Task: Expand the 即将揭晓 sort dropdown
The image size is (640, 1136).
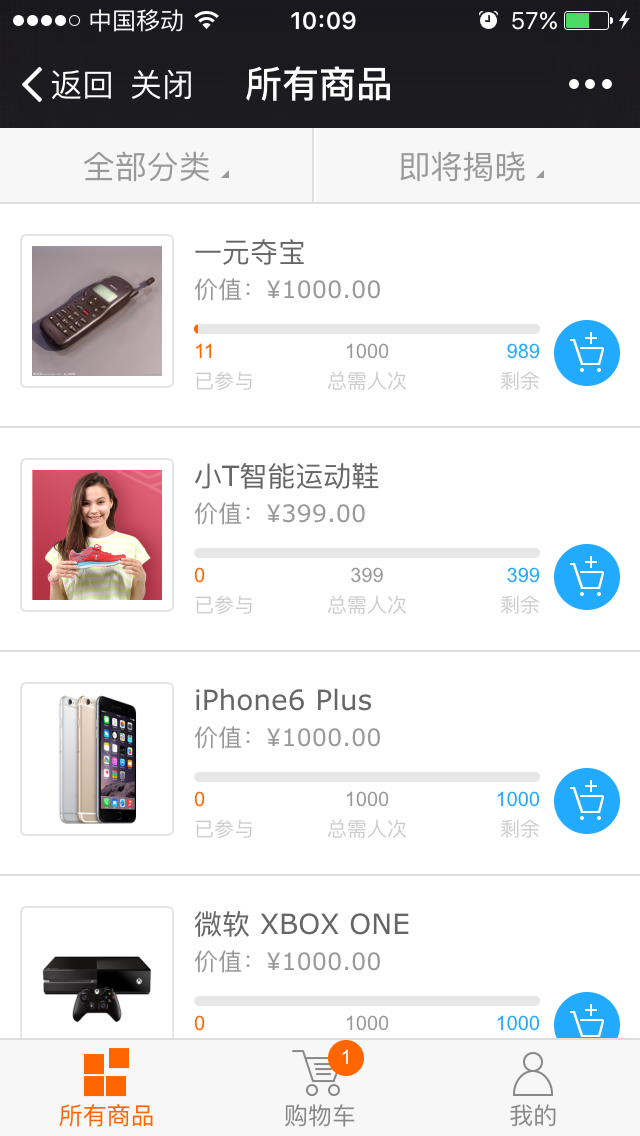Action: point(471,167)
